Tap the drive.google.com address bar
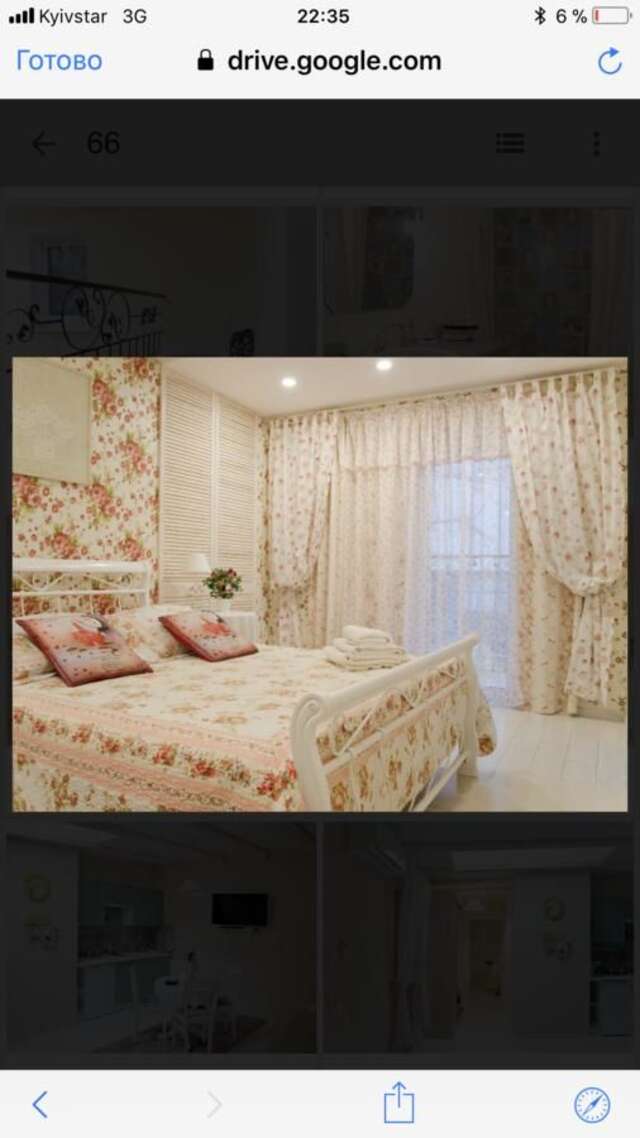Image resolution: width=640 pixels, height=1138 pixels. point(320,61)
